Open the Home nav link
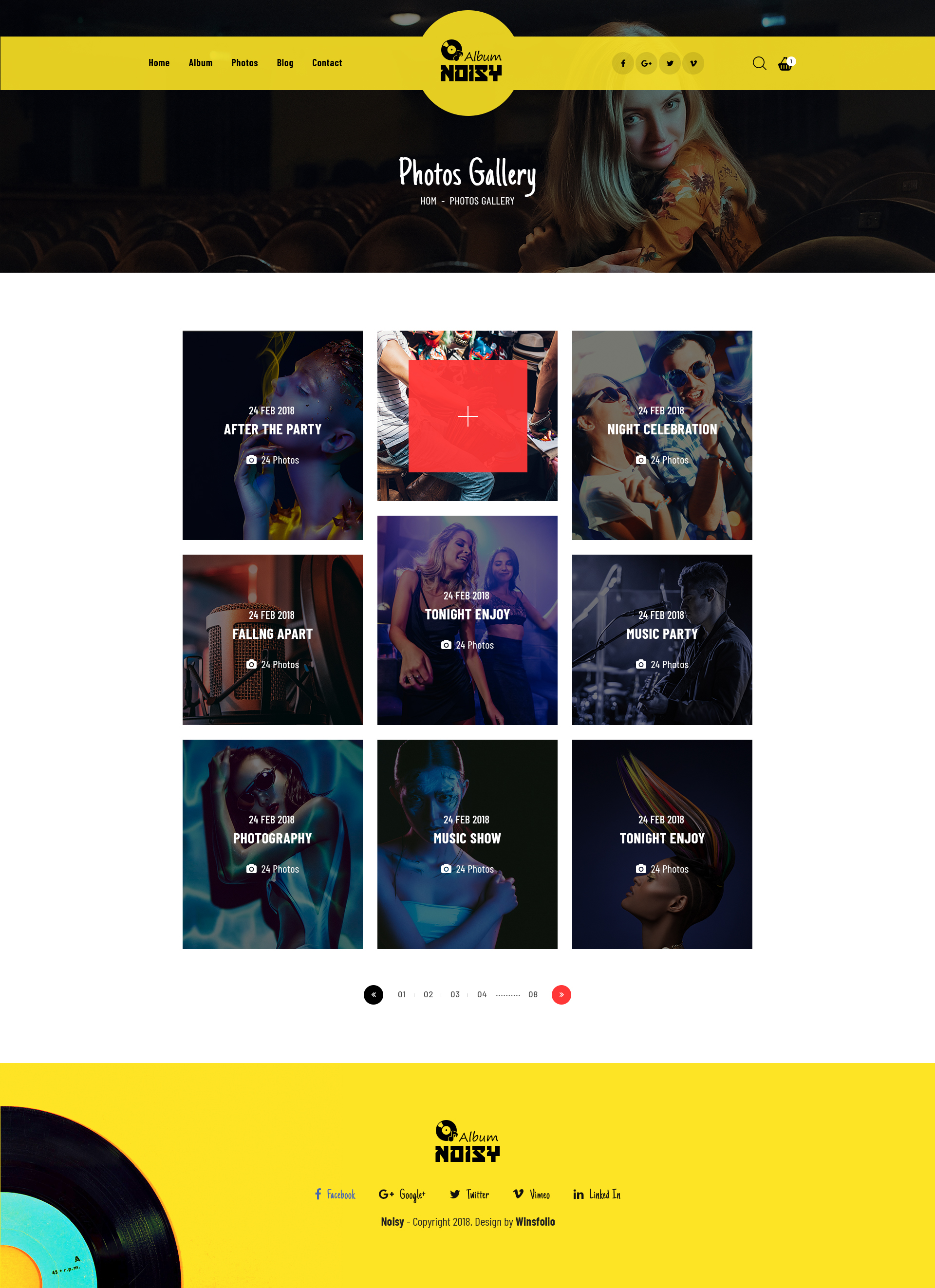The image size is (935, 1288). coord(159,63)
